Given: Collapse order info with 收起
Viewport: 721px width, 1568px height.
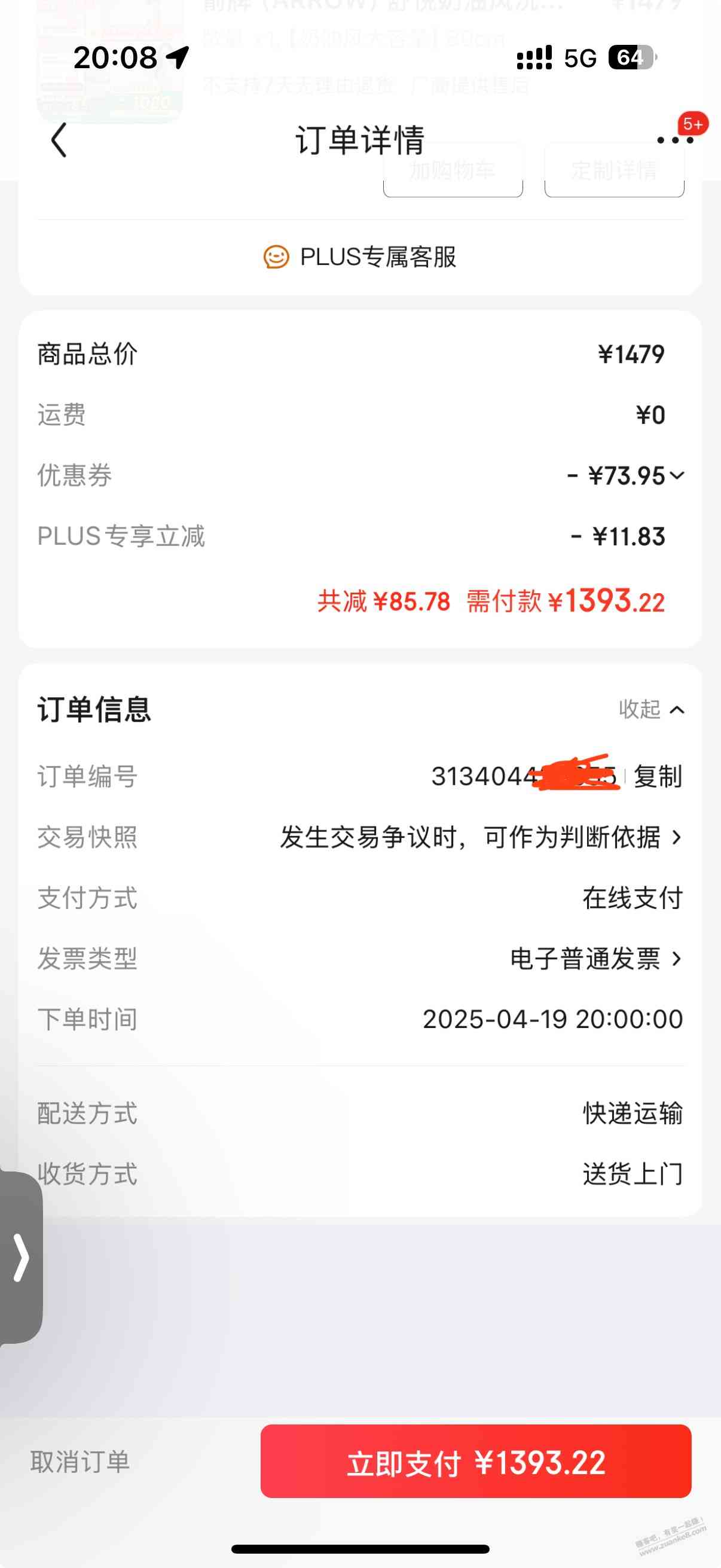Looking at the screenshot, I should point(650,709).
